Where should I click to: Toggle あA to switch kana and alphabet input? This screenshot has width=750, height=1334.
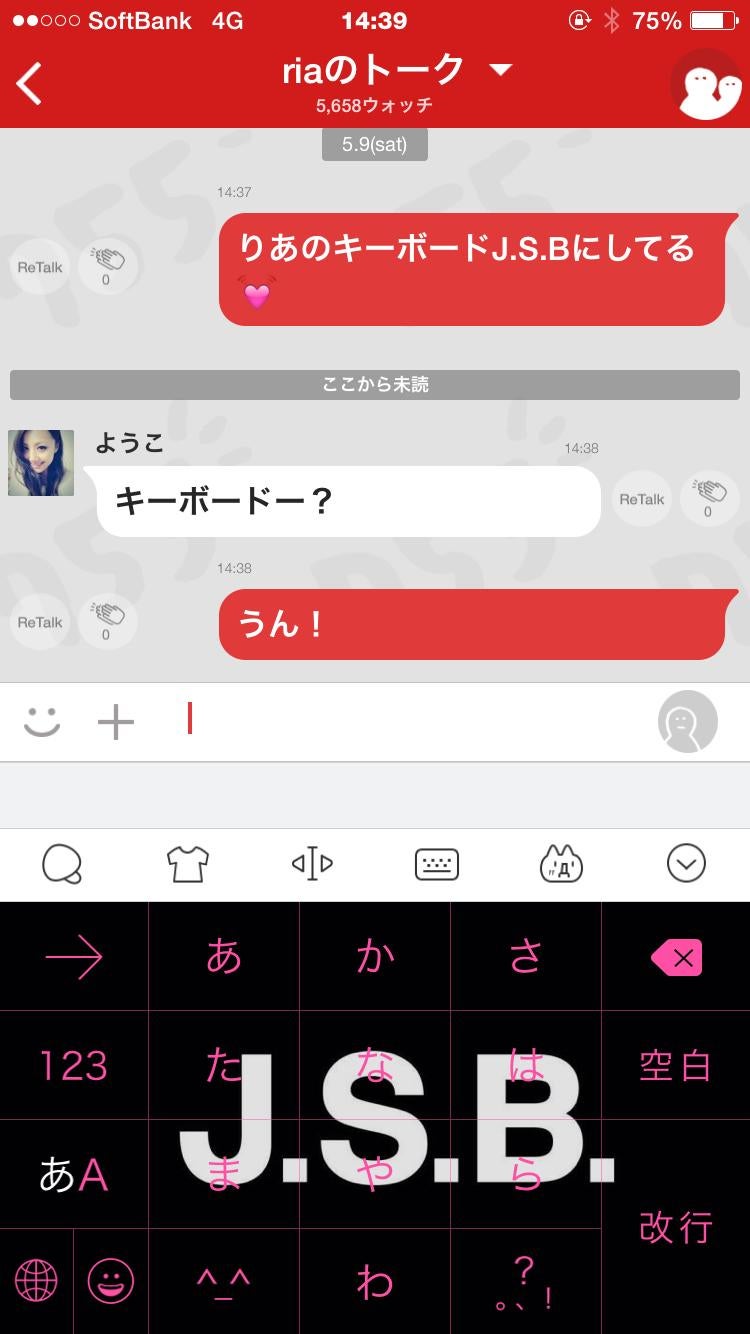(x=74, y=1173)
